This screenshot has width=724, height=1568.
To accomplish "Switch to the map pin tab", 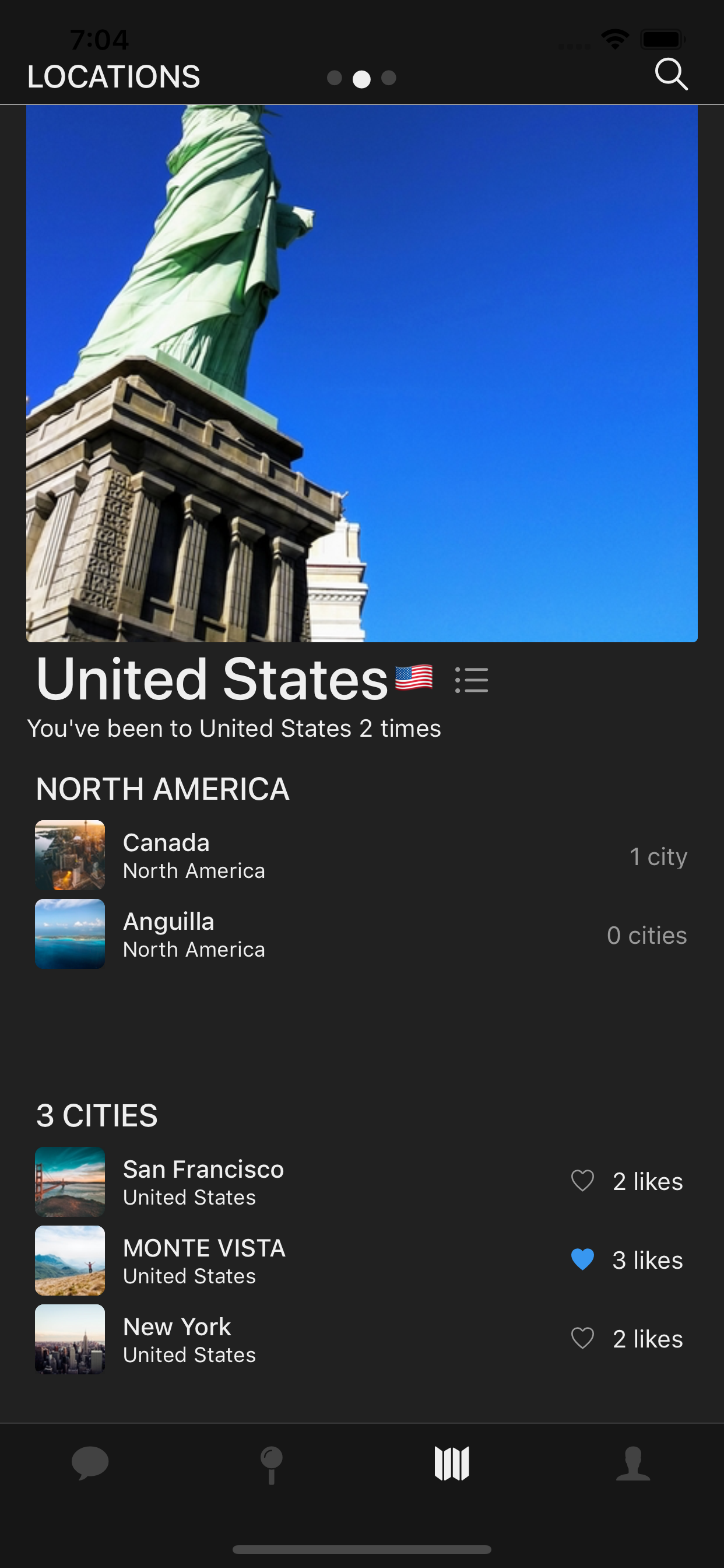I will pos(271,1464).
